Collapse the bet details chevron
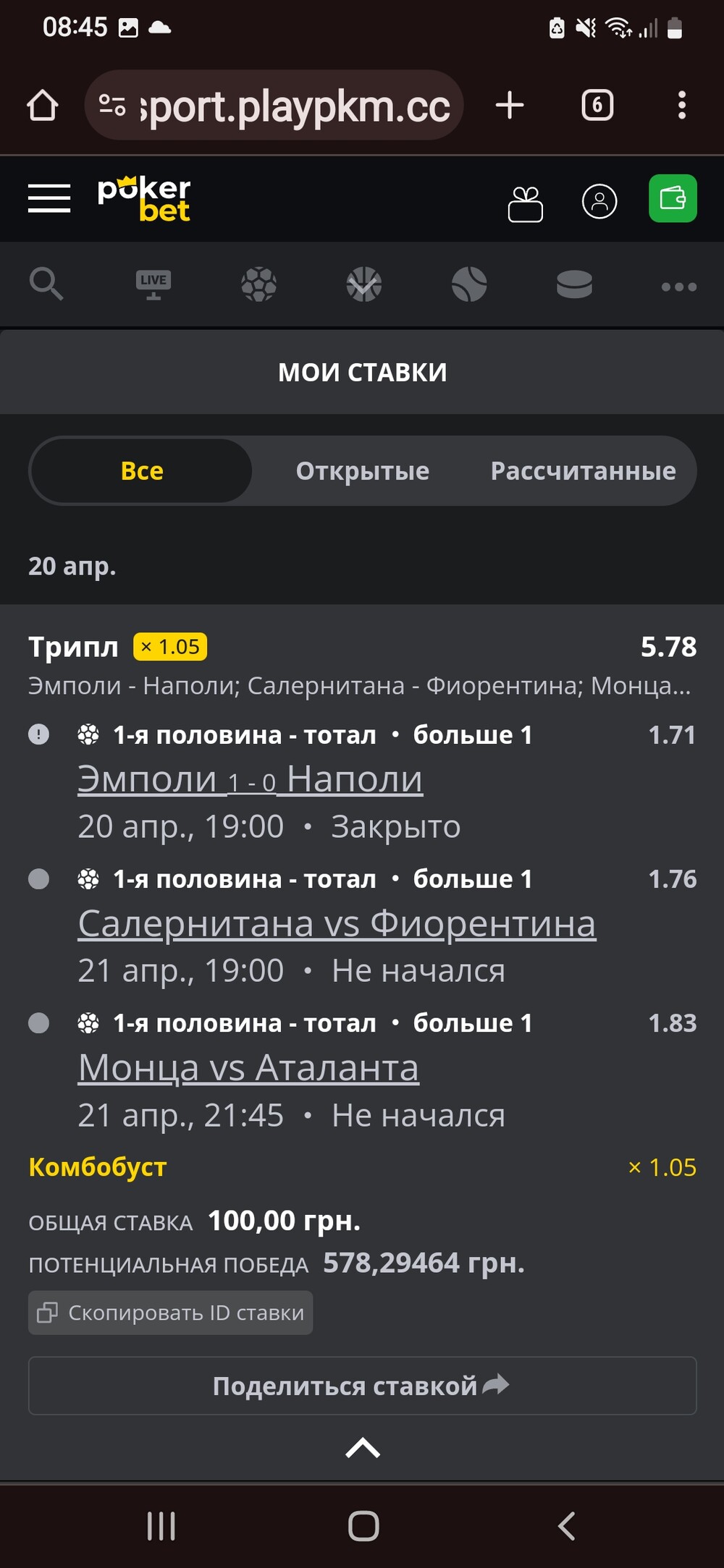Screen dimensions: 724x1568 click(363, 1448)
